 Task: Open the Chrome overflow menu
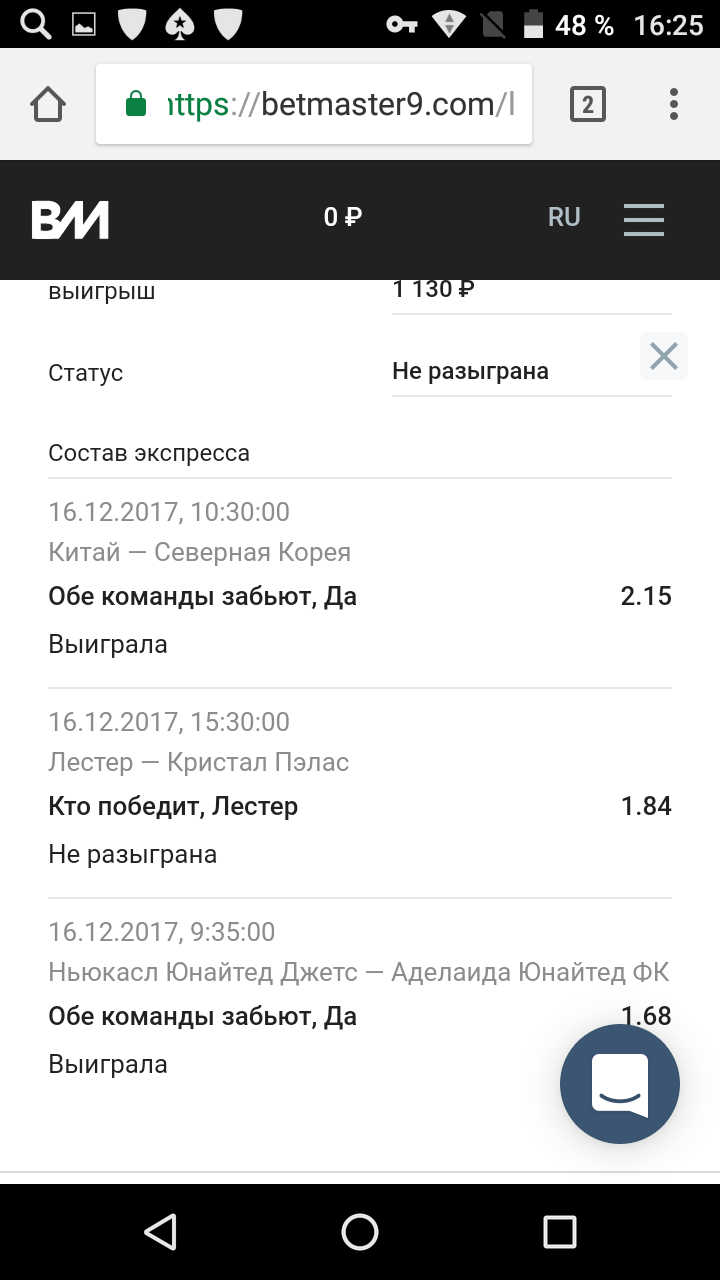(674, 104)
